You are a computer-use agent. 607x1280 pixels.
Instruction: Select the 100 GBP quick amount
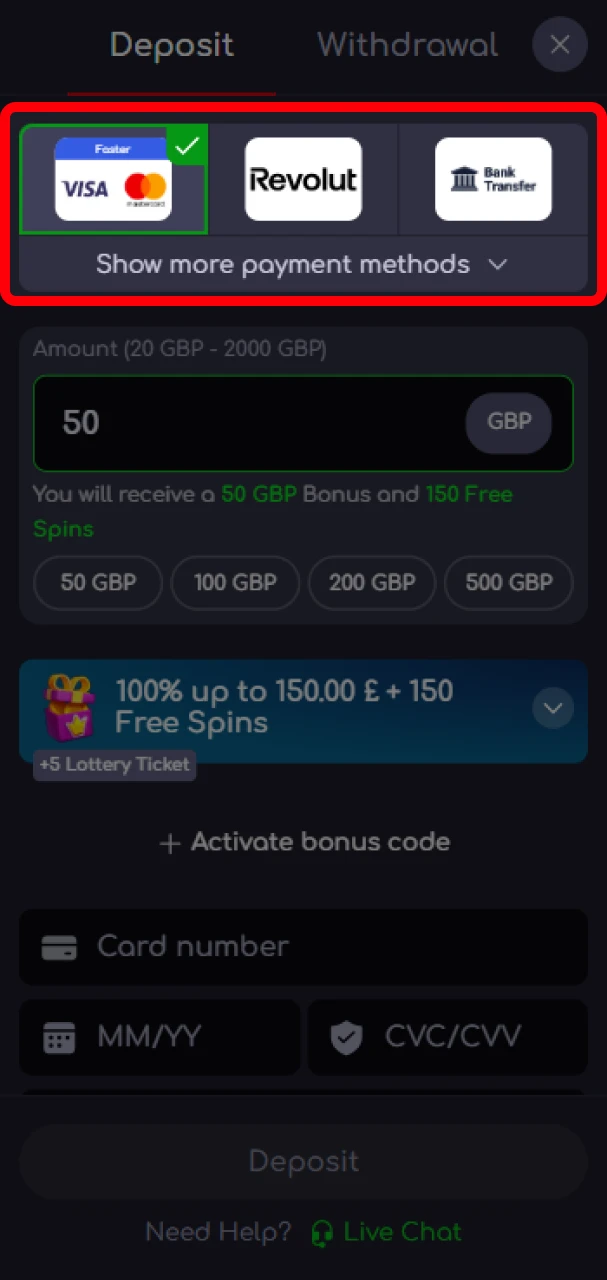click(x=235, y=583)
